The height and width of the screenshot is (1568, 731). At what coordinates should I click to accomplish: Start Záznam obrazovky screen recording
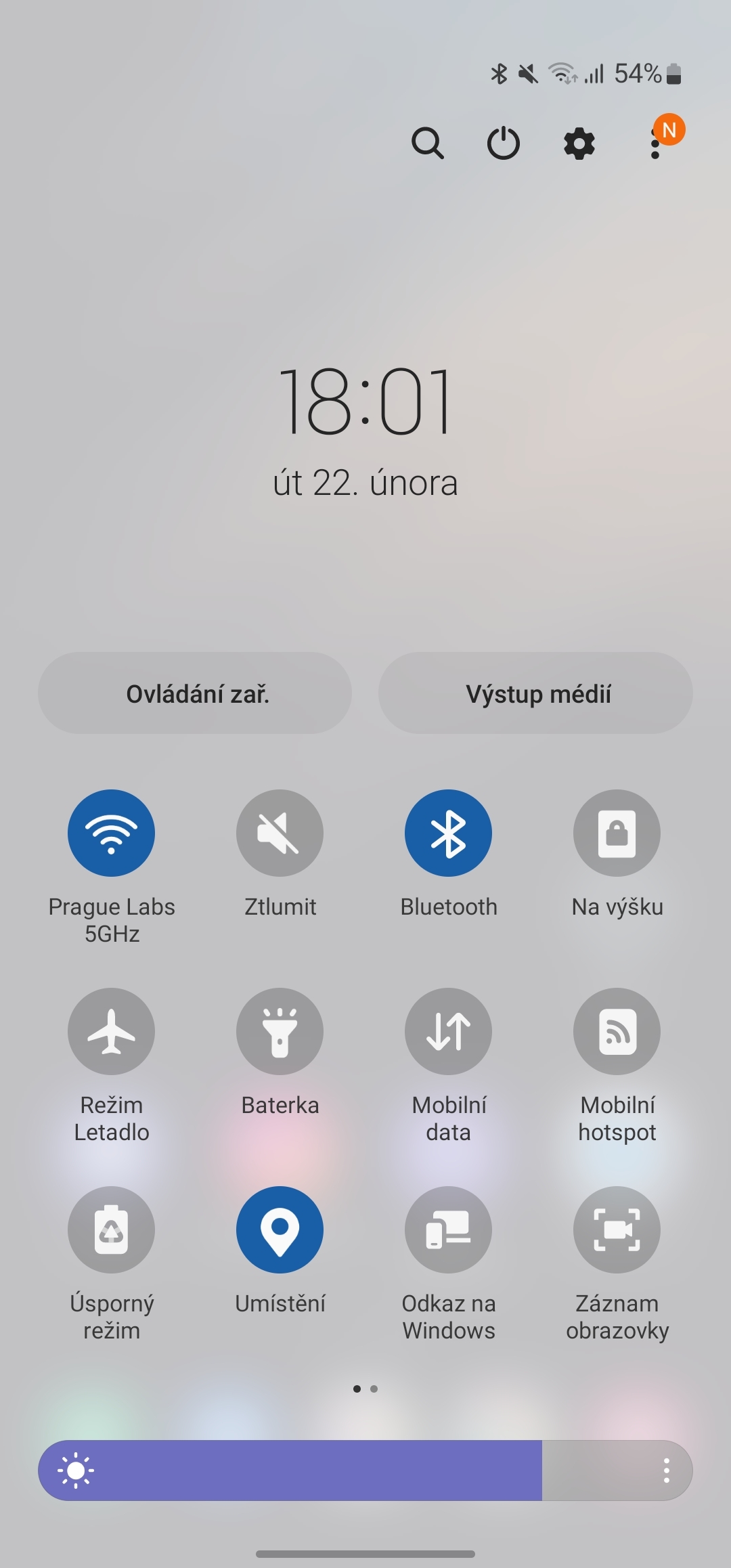point(617,1230)
